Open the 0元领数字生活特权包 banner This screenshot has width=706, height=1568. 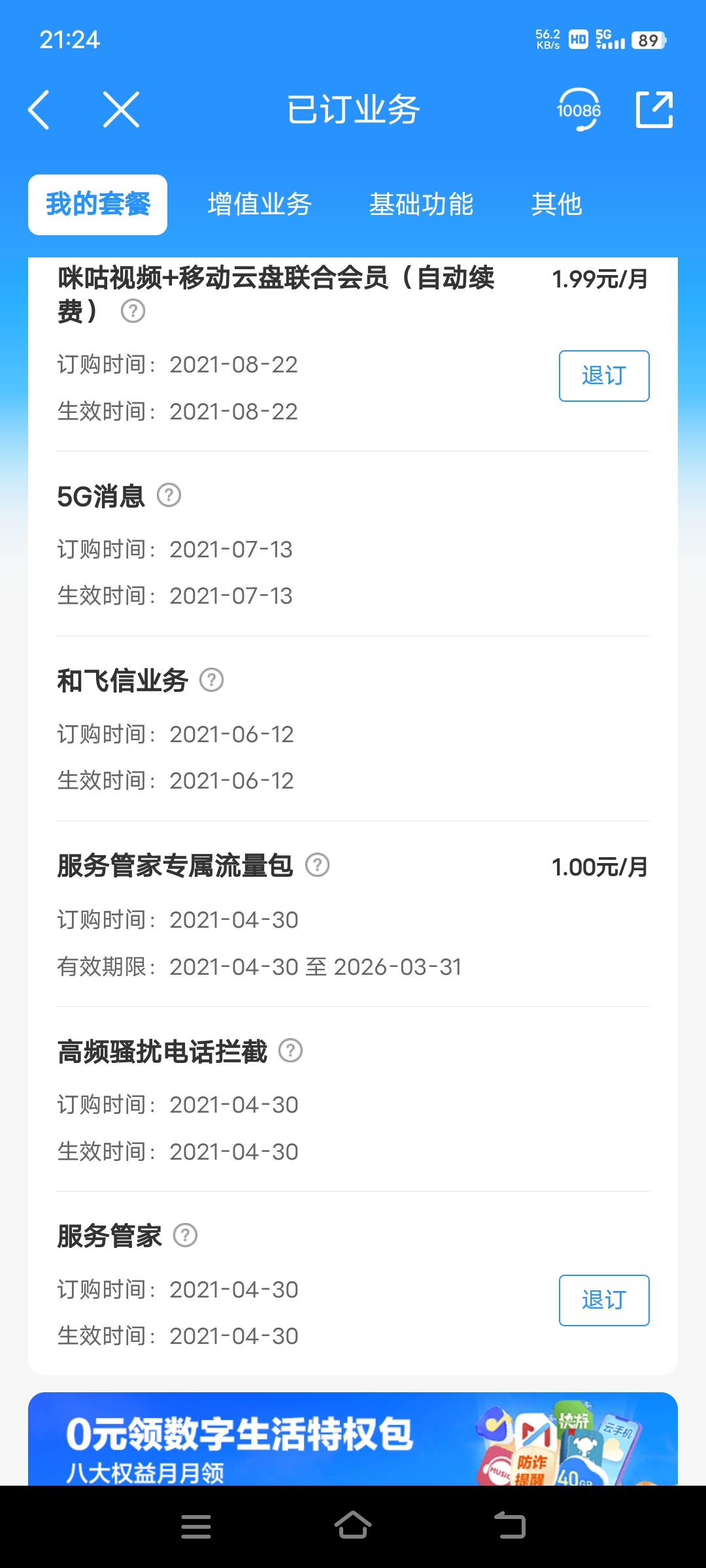pyautogui.click(x=353, y=1439)
